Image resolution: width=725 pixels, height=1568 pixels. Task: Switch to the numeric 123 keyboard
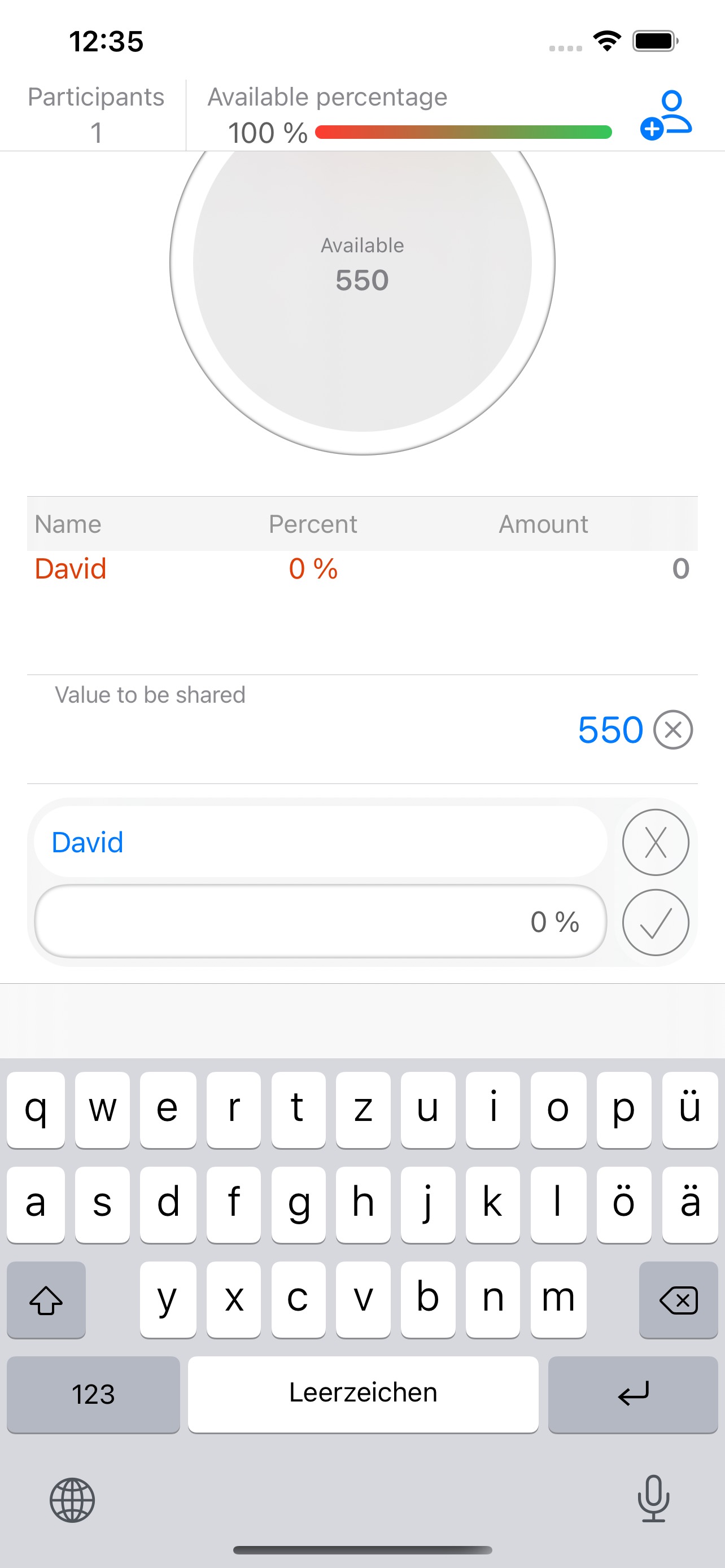93,1394
